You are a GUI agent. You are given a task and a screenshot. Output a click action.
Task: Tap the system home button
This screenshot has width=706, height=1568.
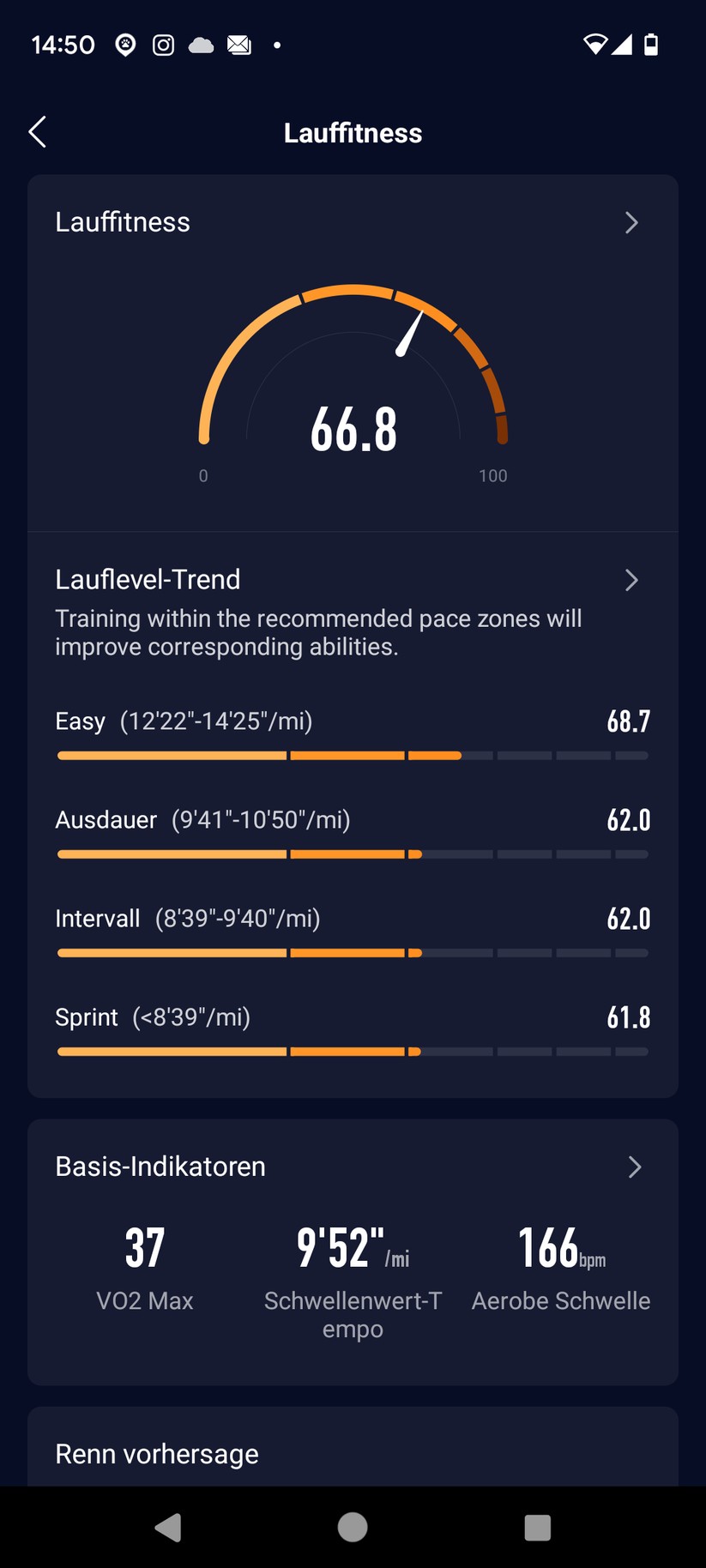[x=353, y=1527]
